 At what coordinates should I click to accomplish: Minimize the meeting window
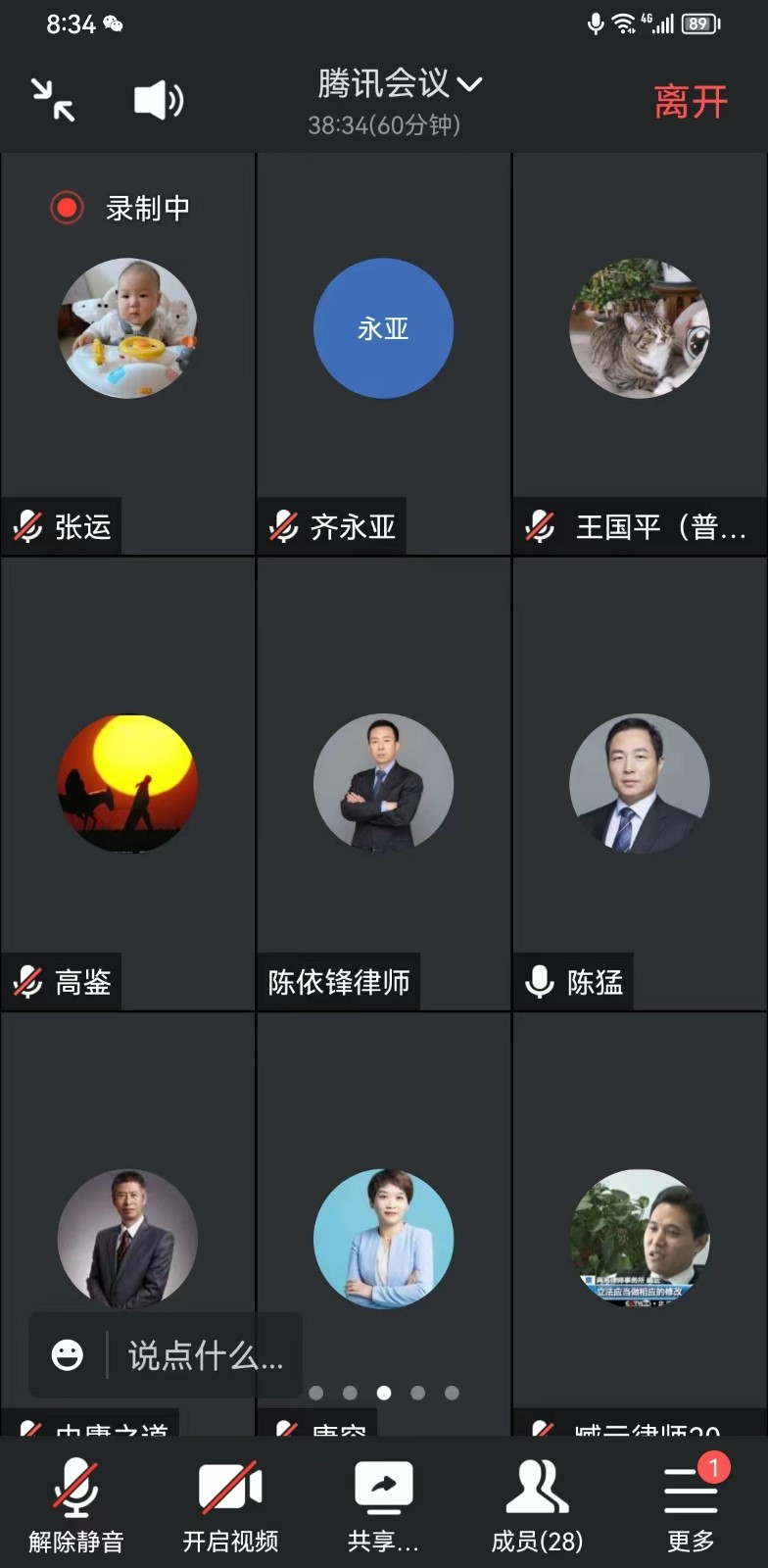tap(53, 100)
